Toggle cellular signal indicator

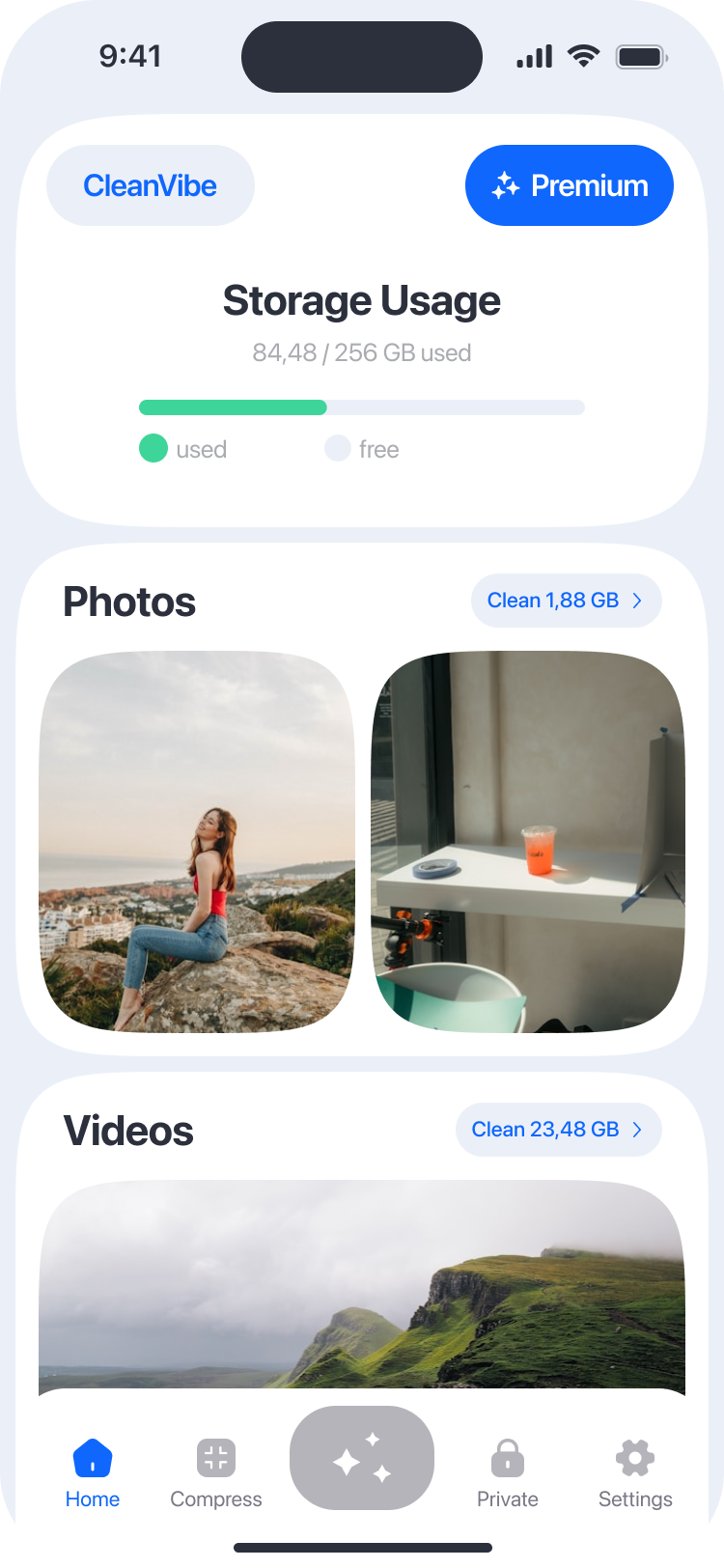(x=533, y=55)
